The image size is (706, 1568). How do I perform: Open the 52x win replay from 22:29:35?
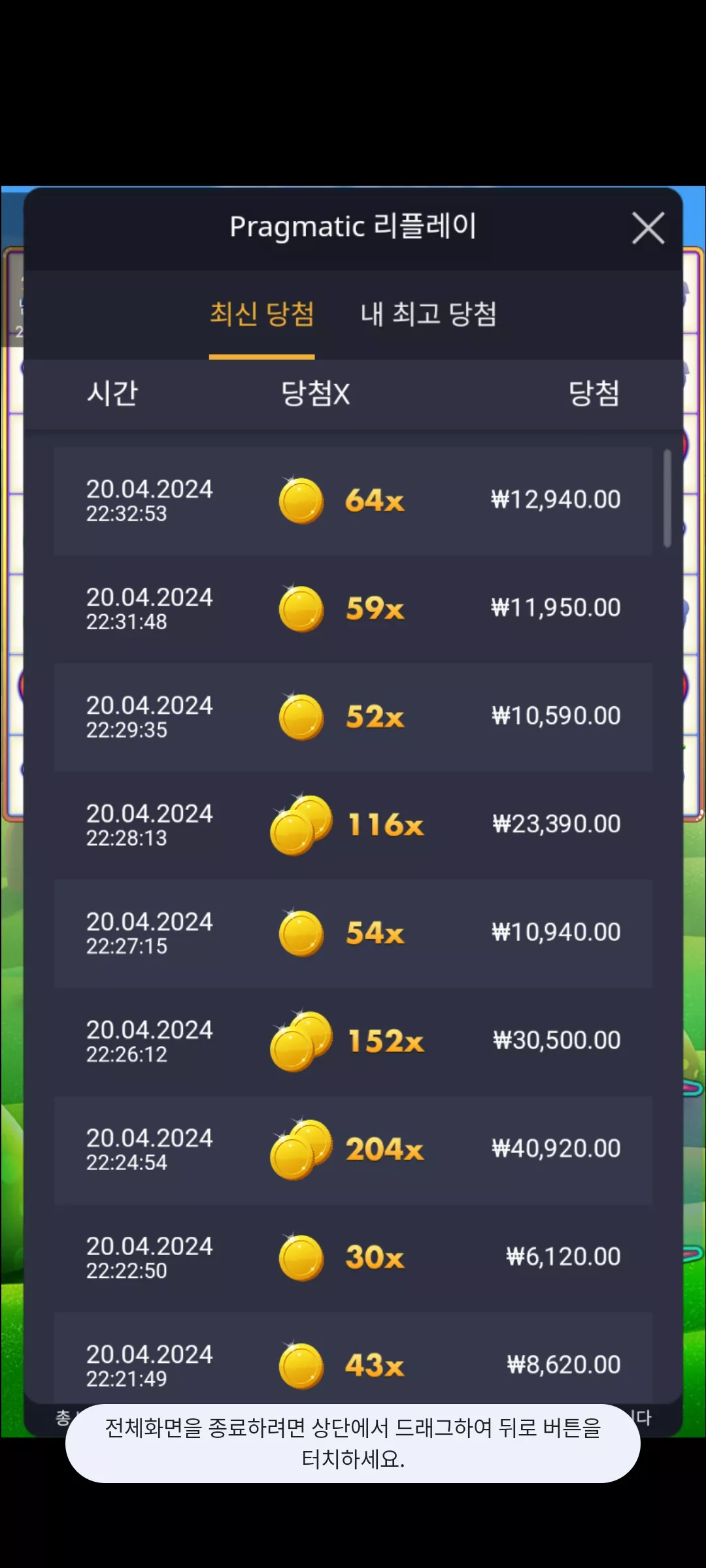pos(353,717)
